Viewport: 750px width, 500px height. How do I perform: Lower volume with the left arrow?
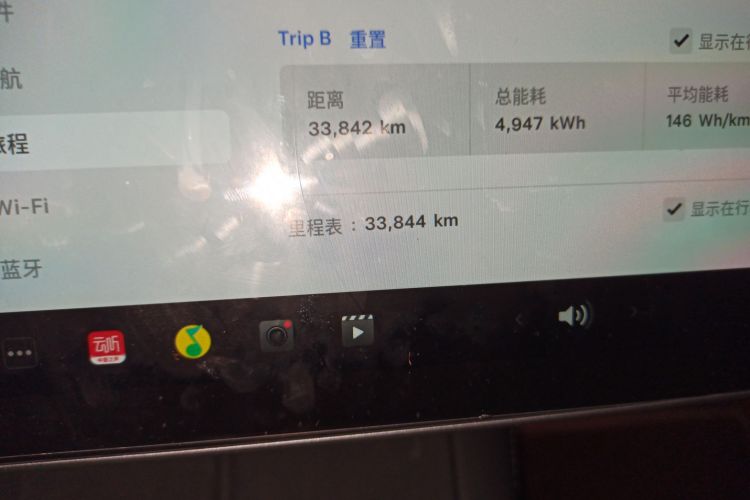pyautogui.click(x=518, y=319)
